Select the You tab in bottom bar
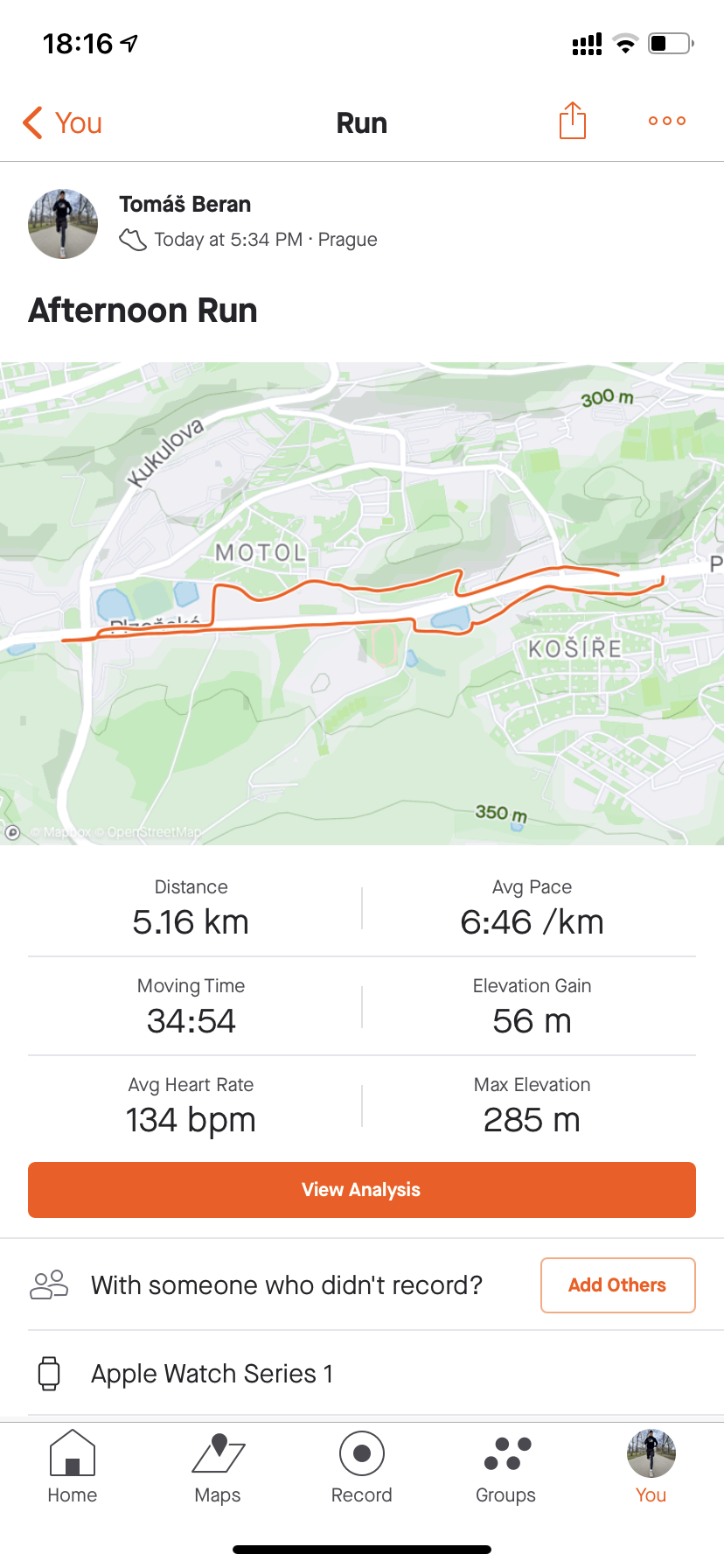 click(651, 1467)
